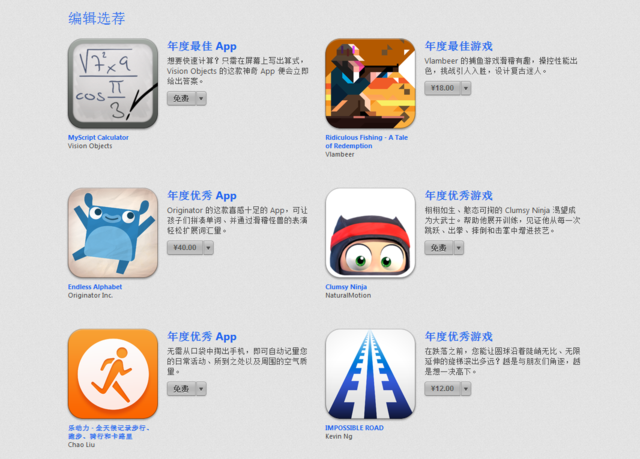Screen dimensions: 640x459
Task: Get the 乐动力 app with its 免费 button
Action: pos(181,388)
